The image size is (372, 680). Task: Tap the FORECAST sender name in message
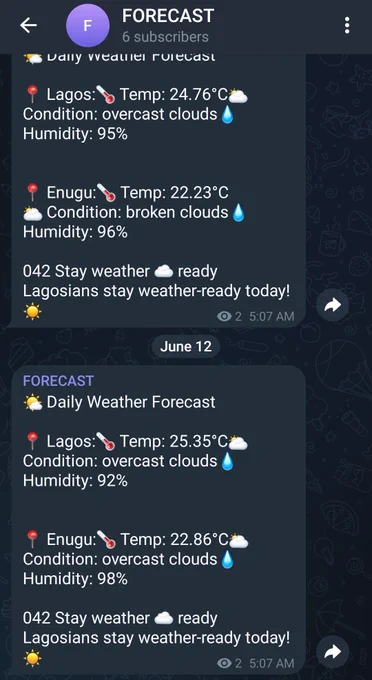coord(58,381)
